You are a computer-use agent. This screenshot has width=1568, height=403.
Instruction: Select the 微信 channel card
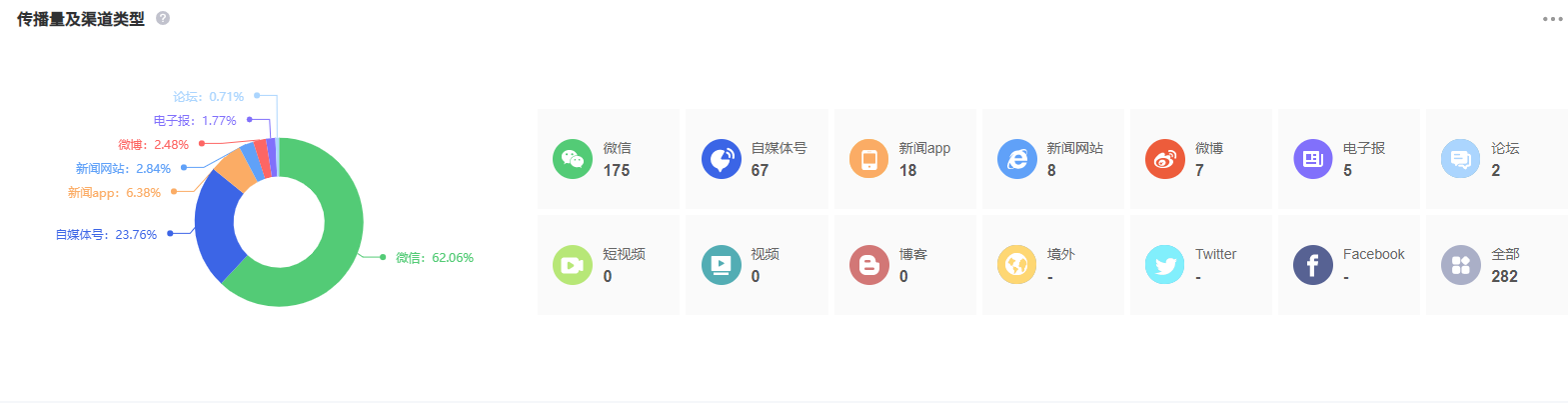coord(608,159)
